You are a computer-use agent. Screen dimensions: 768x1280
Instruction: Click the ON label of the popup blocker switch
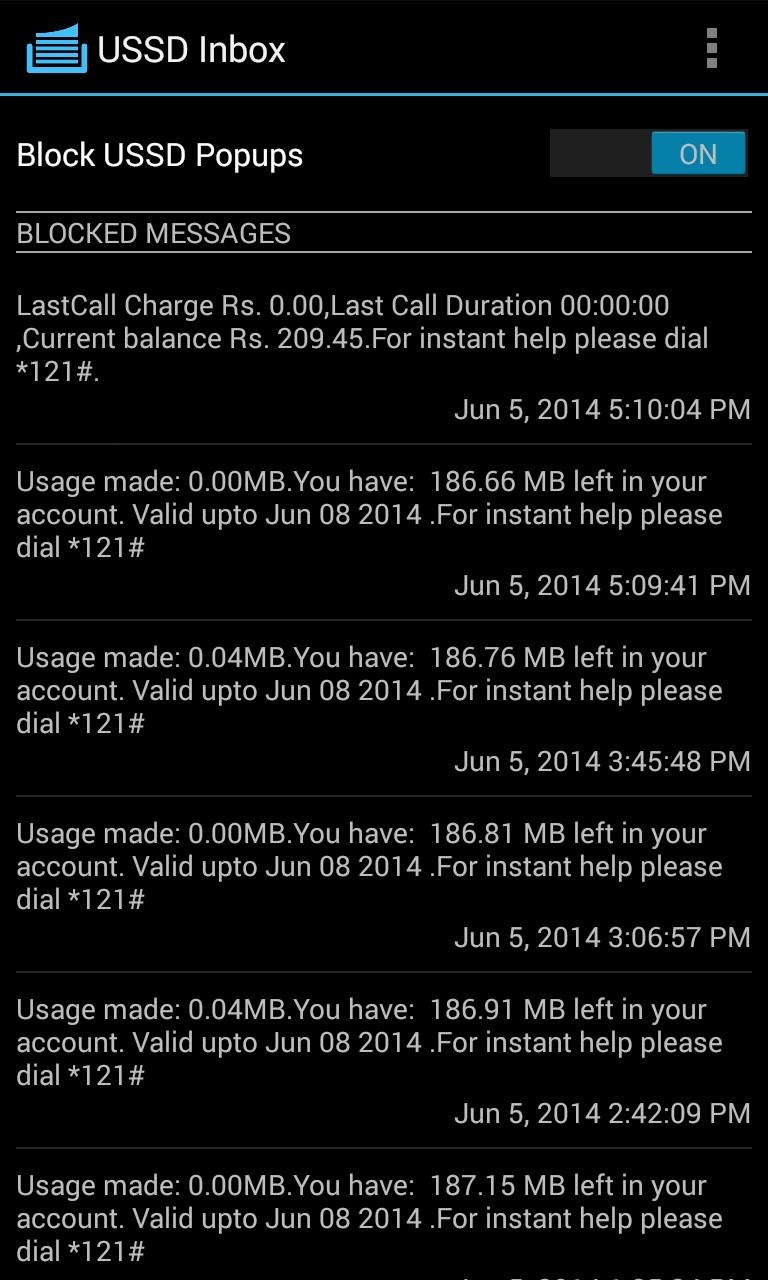pyautogui.click(x=698, y=153)
